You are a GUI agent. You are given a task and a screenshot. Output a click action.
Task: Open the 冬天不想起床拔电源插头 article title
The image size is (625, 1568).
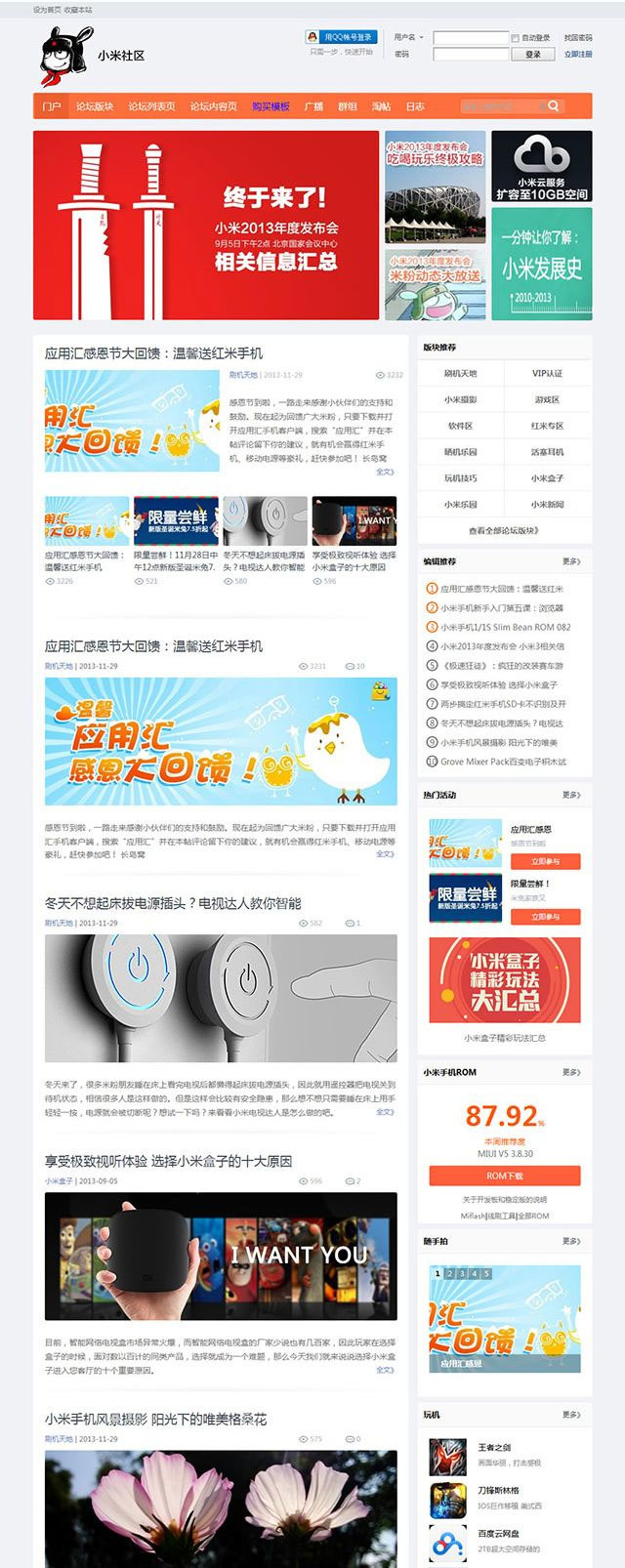coord(173,903)
